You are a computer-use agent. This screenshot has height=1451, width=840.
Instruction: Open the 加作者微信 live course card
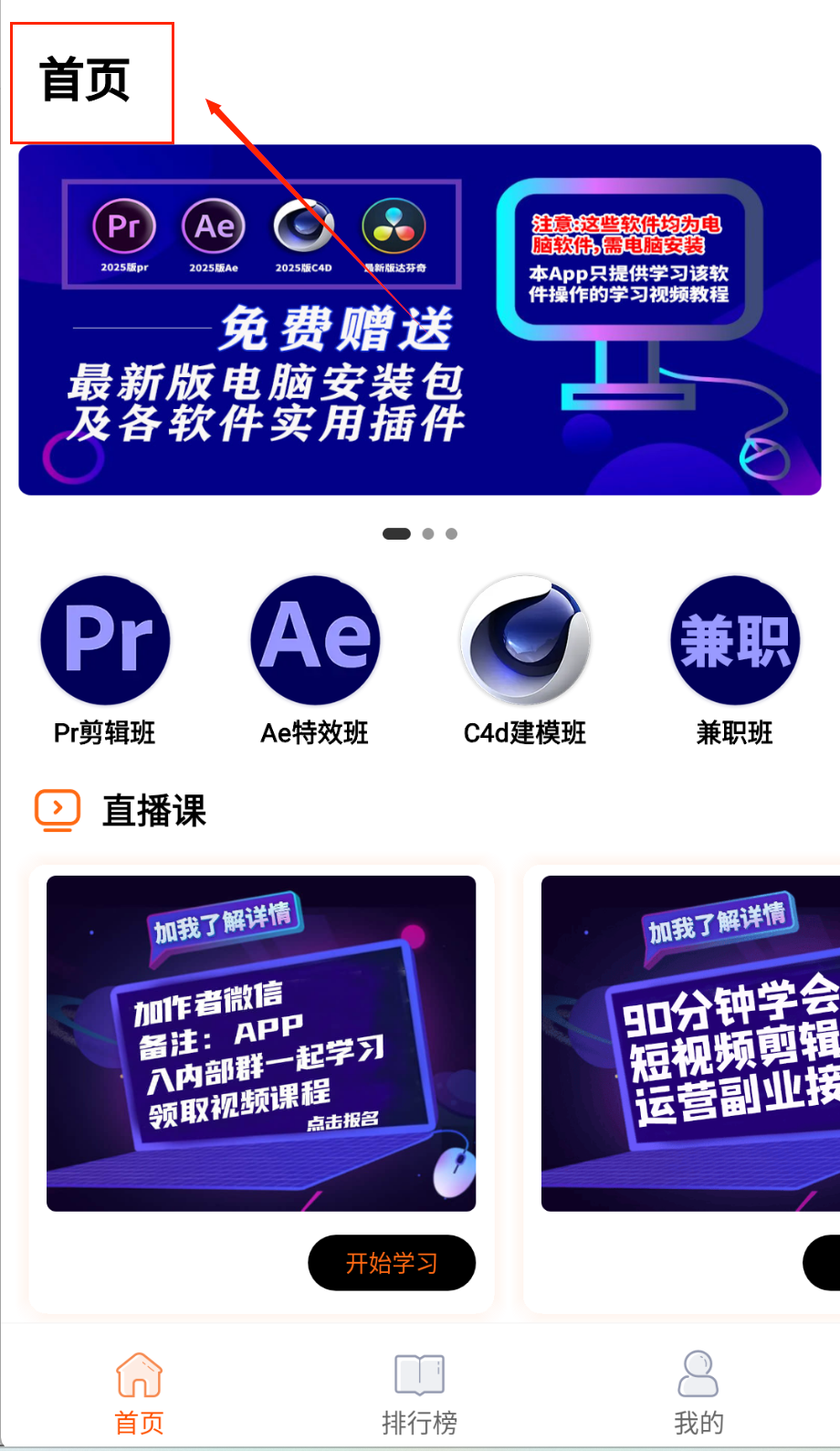pos(261,1043)
